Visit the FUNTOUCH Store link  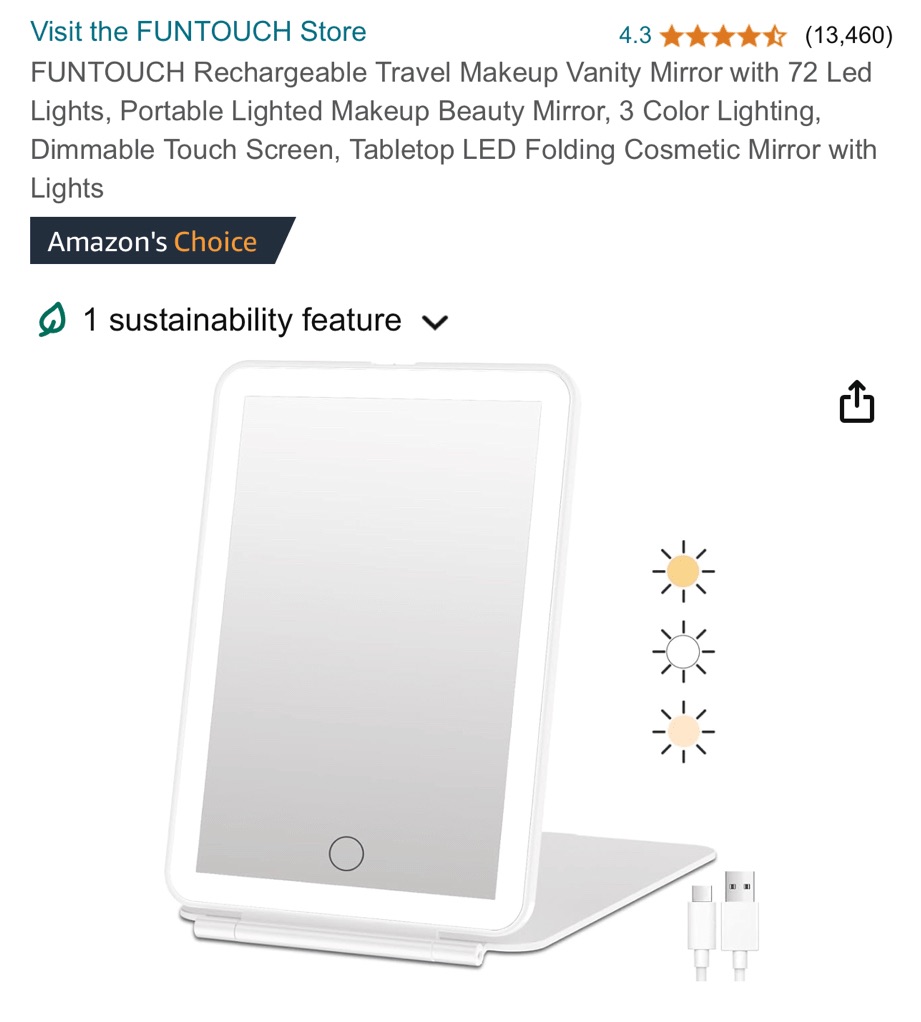point(198,32)
